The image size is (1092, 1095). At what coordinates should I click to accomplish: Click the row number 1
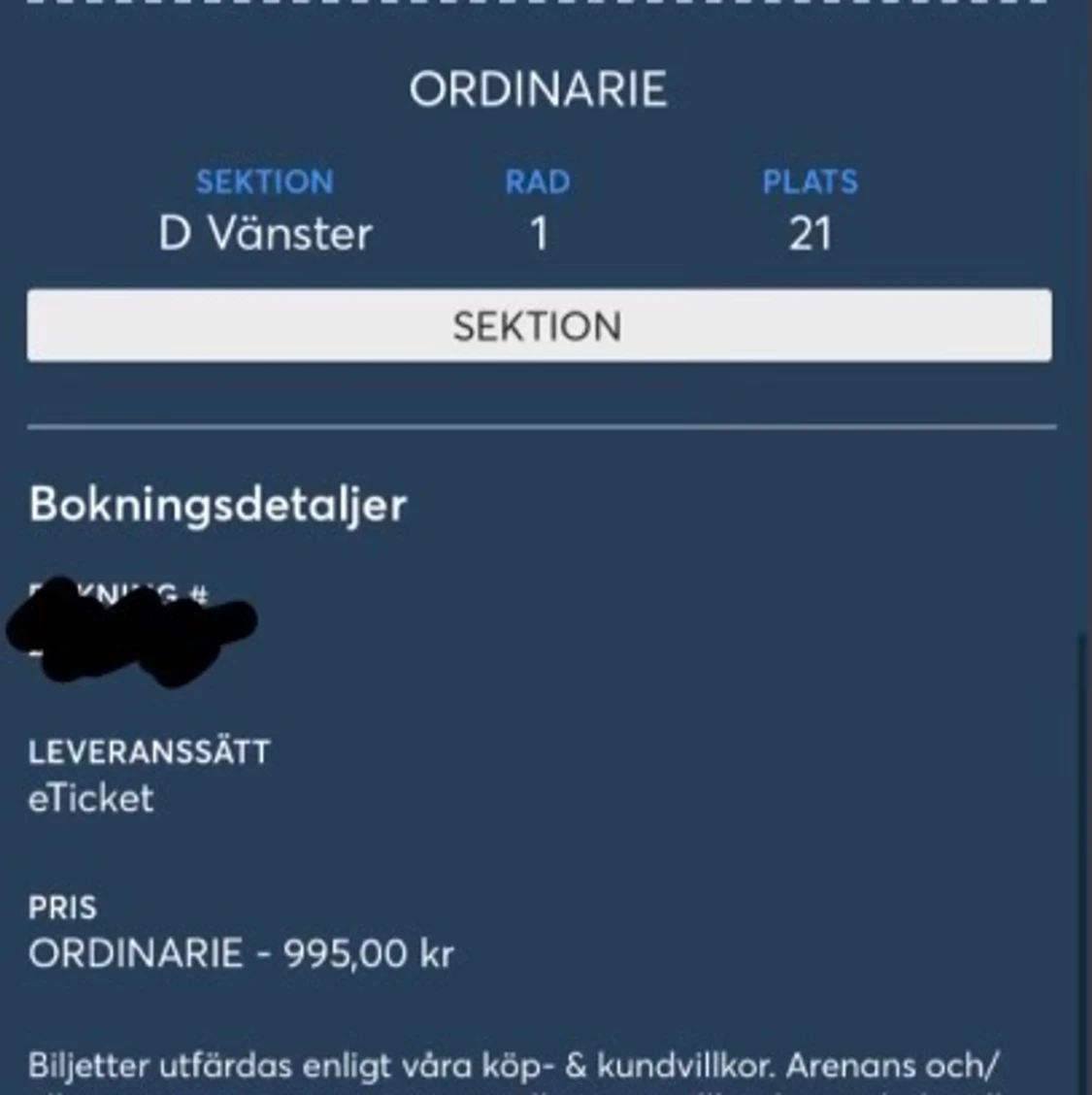click(538, 233)
